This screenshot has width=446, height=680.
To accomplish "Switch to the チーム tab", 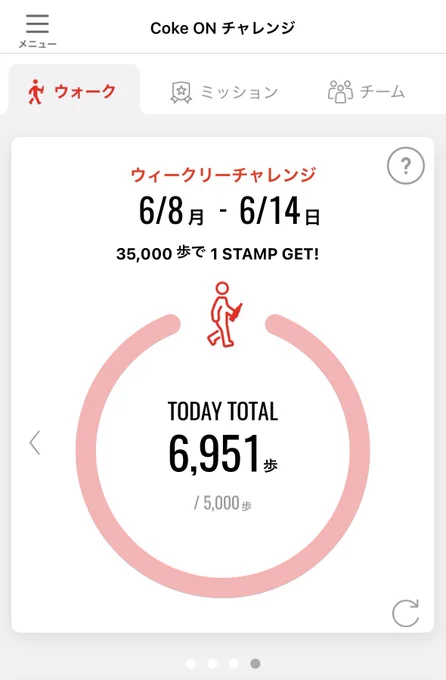I will (367, 92).
